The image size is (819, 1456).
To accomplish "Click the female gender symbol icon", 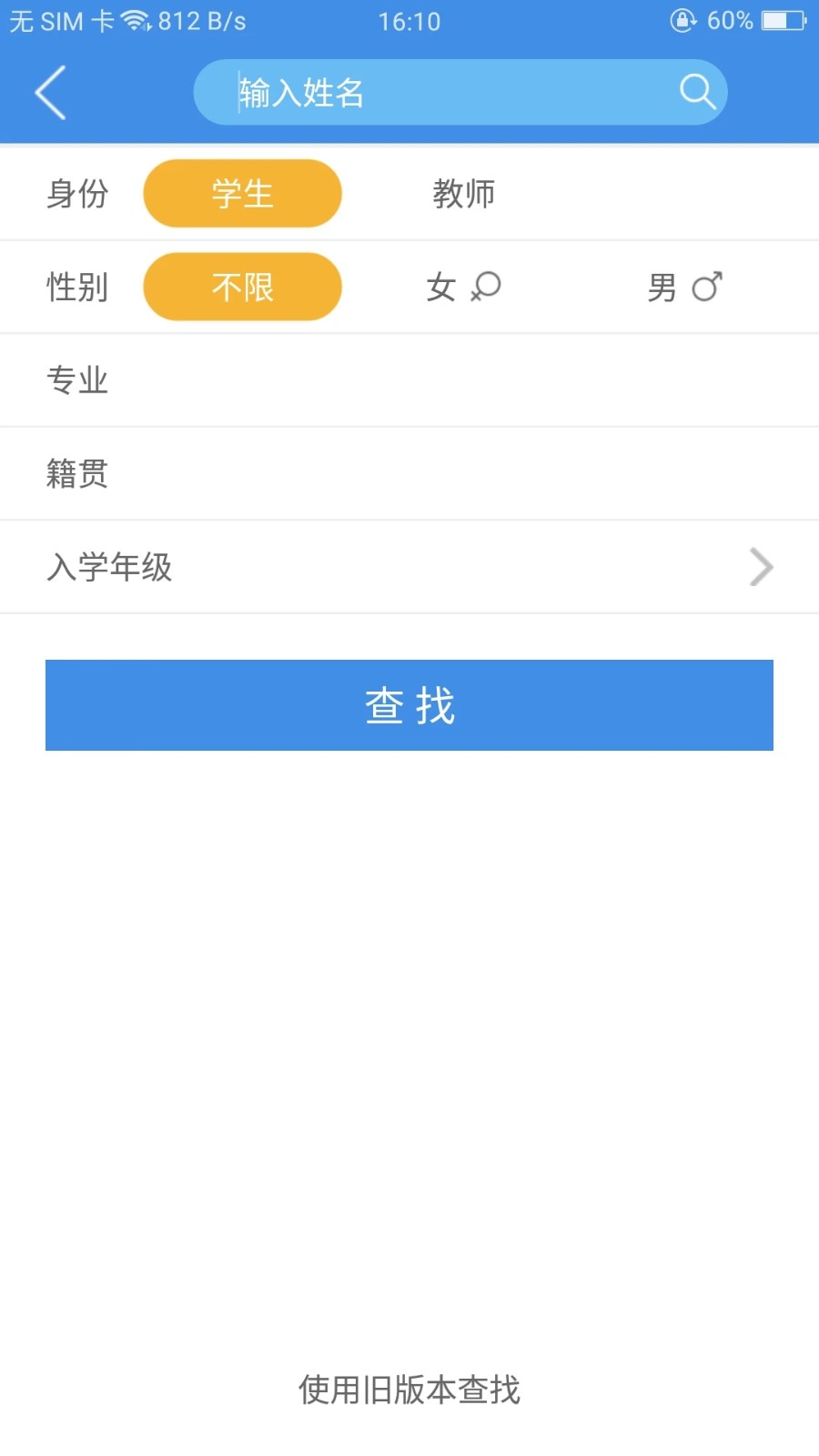I will tap(485, 287).
